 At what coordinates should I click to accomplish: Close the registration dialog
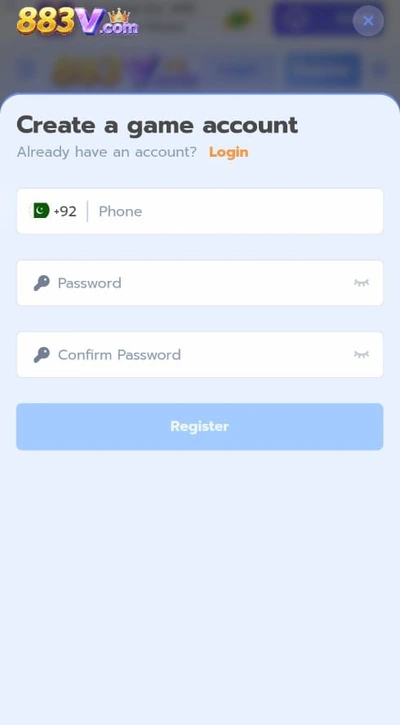[368, 21]
